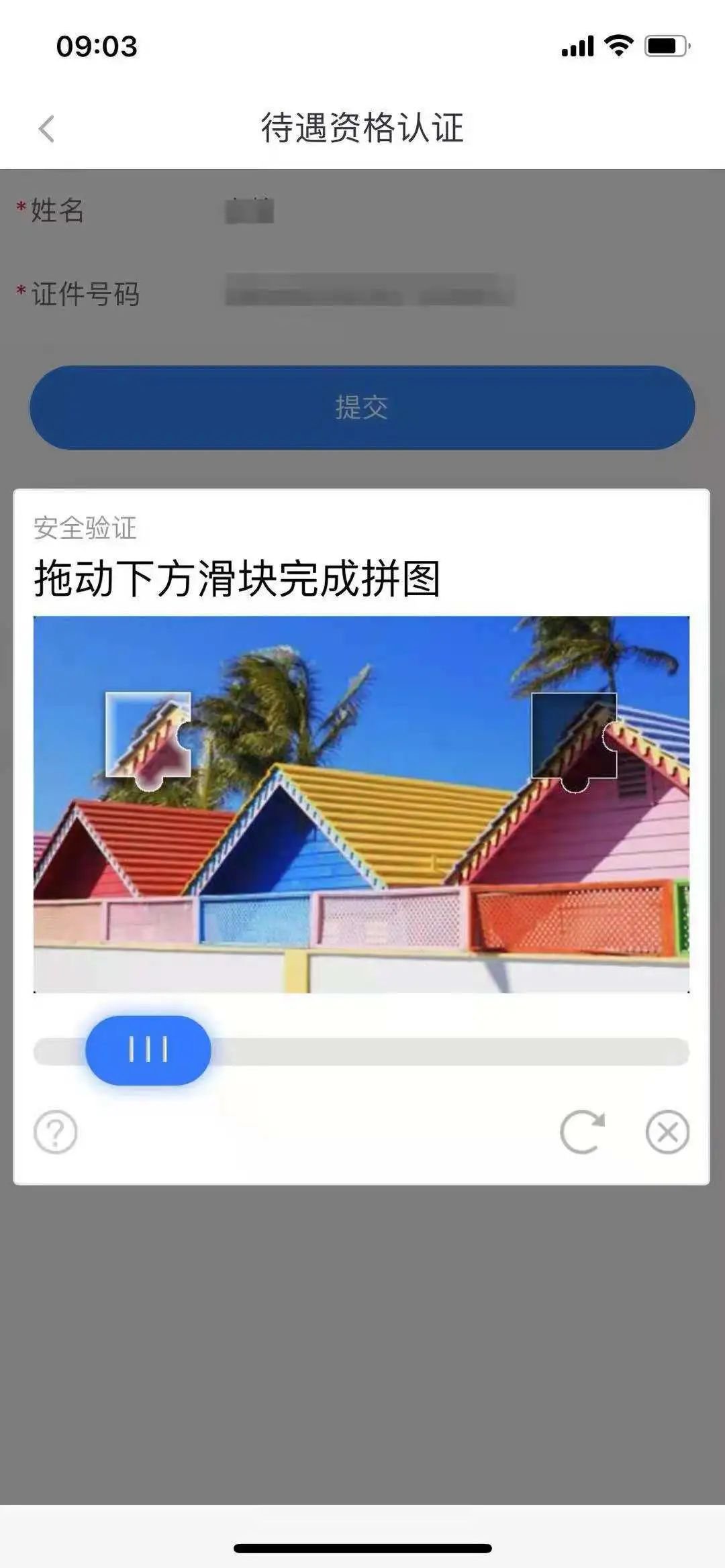The width and height of the screenshot is (725, 1568).
Task: Tap the 提交 submit button
Action: [x=362, y=407]
